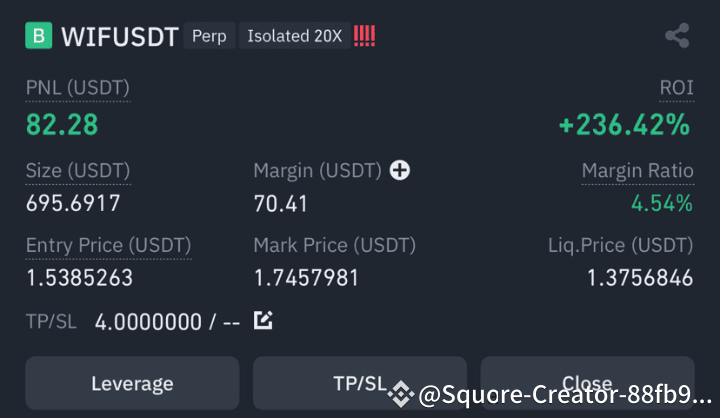Tap the TP/SL button
This screenshot has width=720, height=418.
(359, 383)
